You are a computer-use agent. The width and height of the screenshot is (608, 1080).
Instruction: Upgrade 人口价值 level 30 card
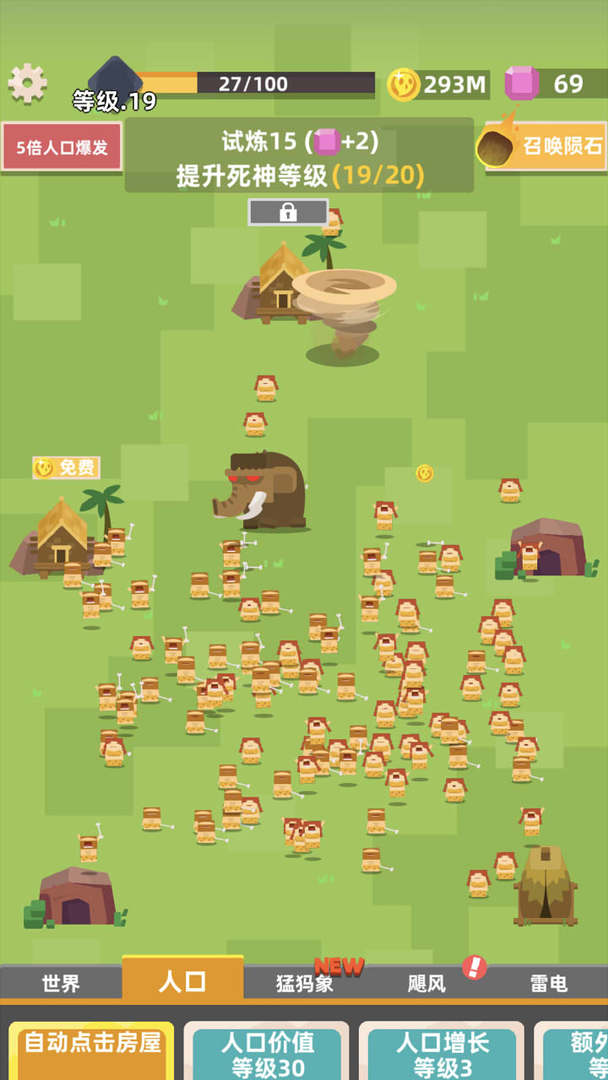(x=267, y=1054)
